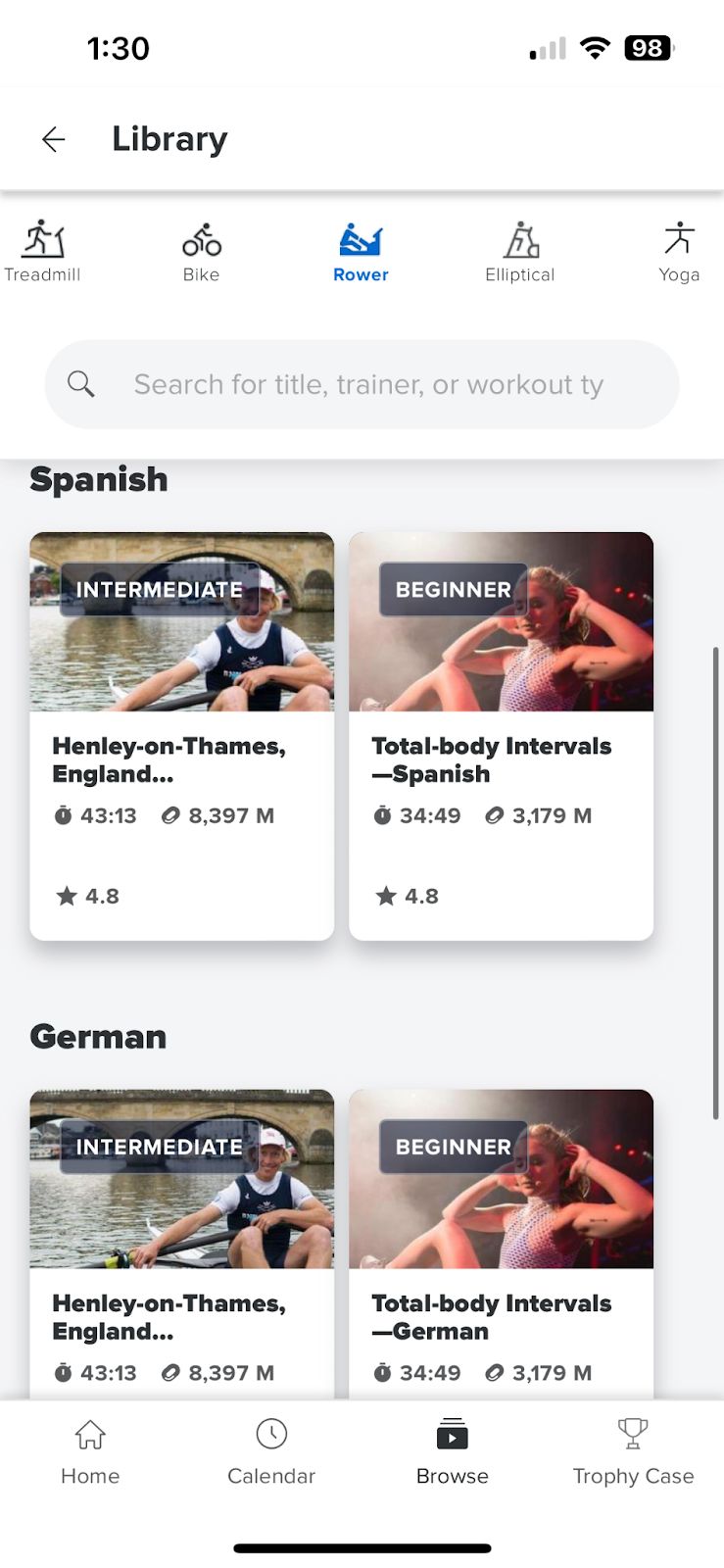Go back from the Library screen
This screenshot has height=1568, width=724.
(x=54, y=139)
